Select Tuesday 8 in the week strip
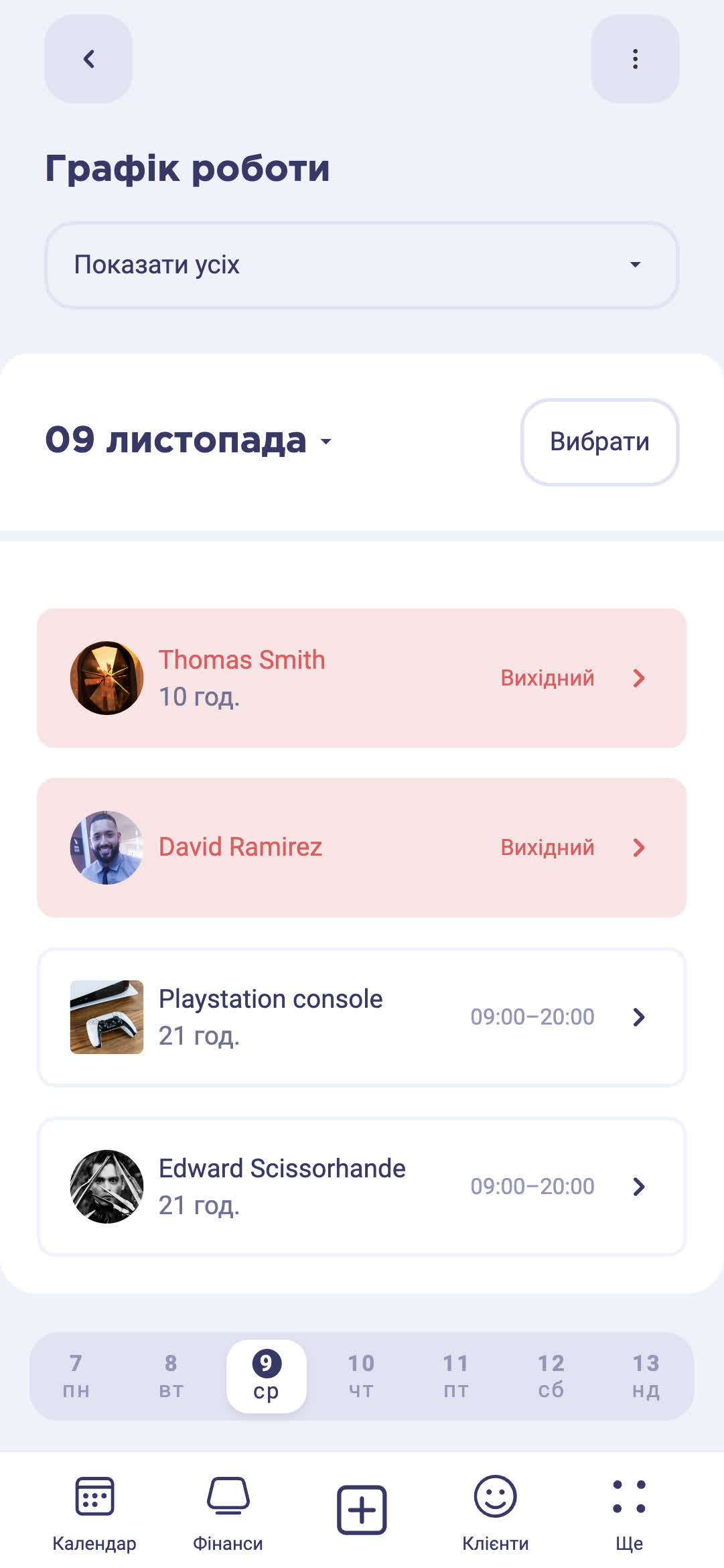The width and height of the screenshot is (724, 1568). point(171,1376)
